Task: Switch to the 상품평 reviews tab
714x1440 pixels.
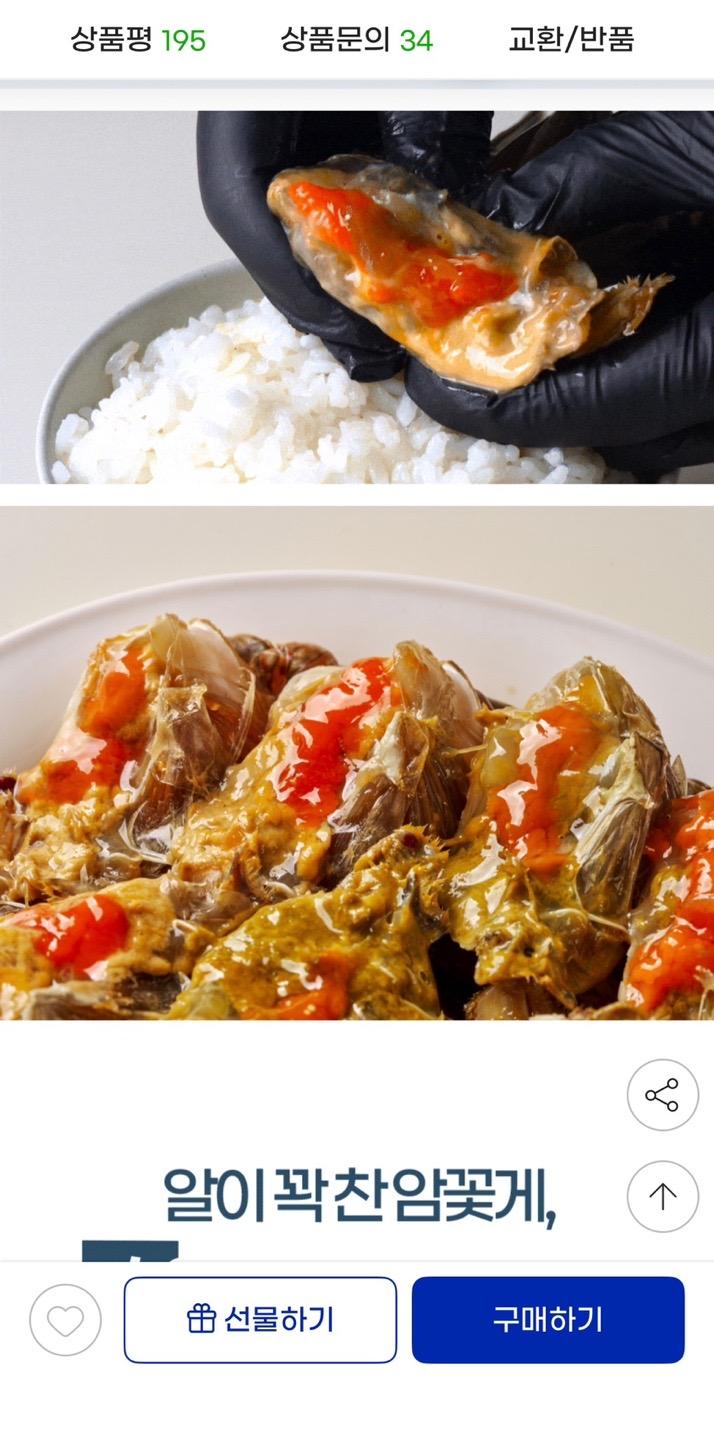Action: click(x=137, y=40)
